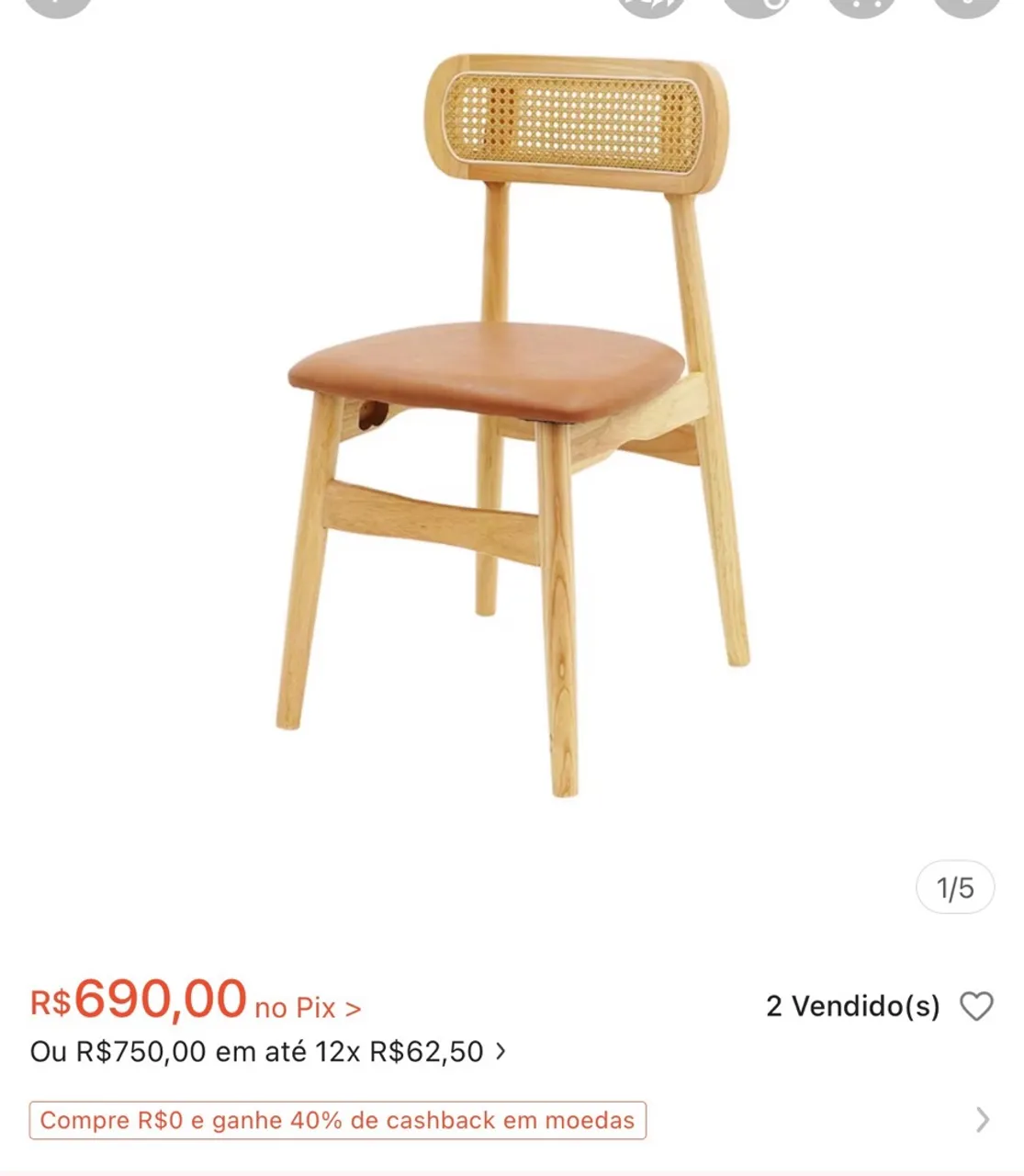This screenshot has width=1024, height=1176.
Task: Go back using the top-left arrow
Action: tap(57, 5)
